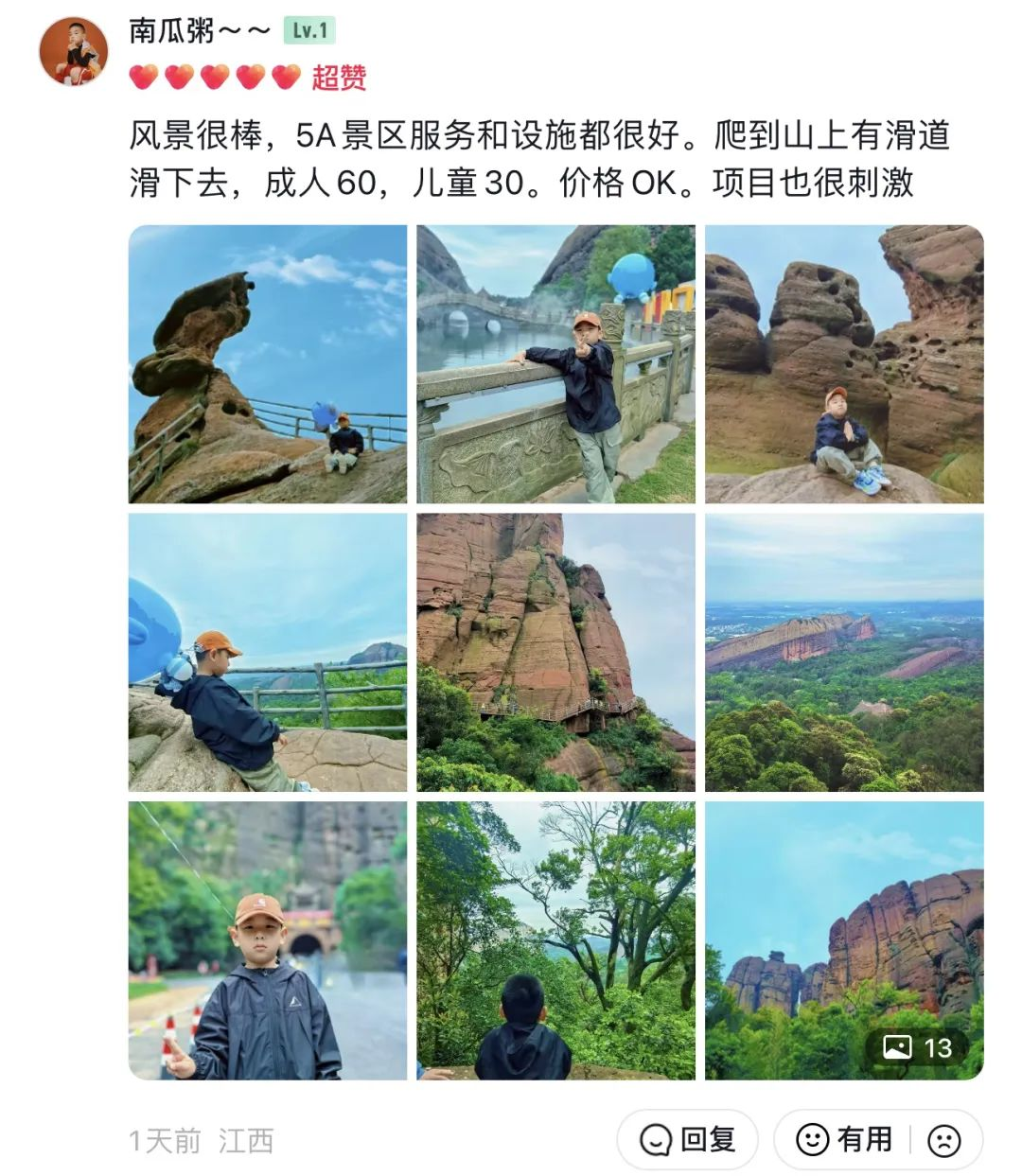The image size is (1022, 1176).
Task: View the boy leaning on stone railing photo
Action: click(x=555, y=364)
